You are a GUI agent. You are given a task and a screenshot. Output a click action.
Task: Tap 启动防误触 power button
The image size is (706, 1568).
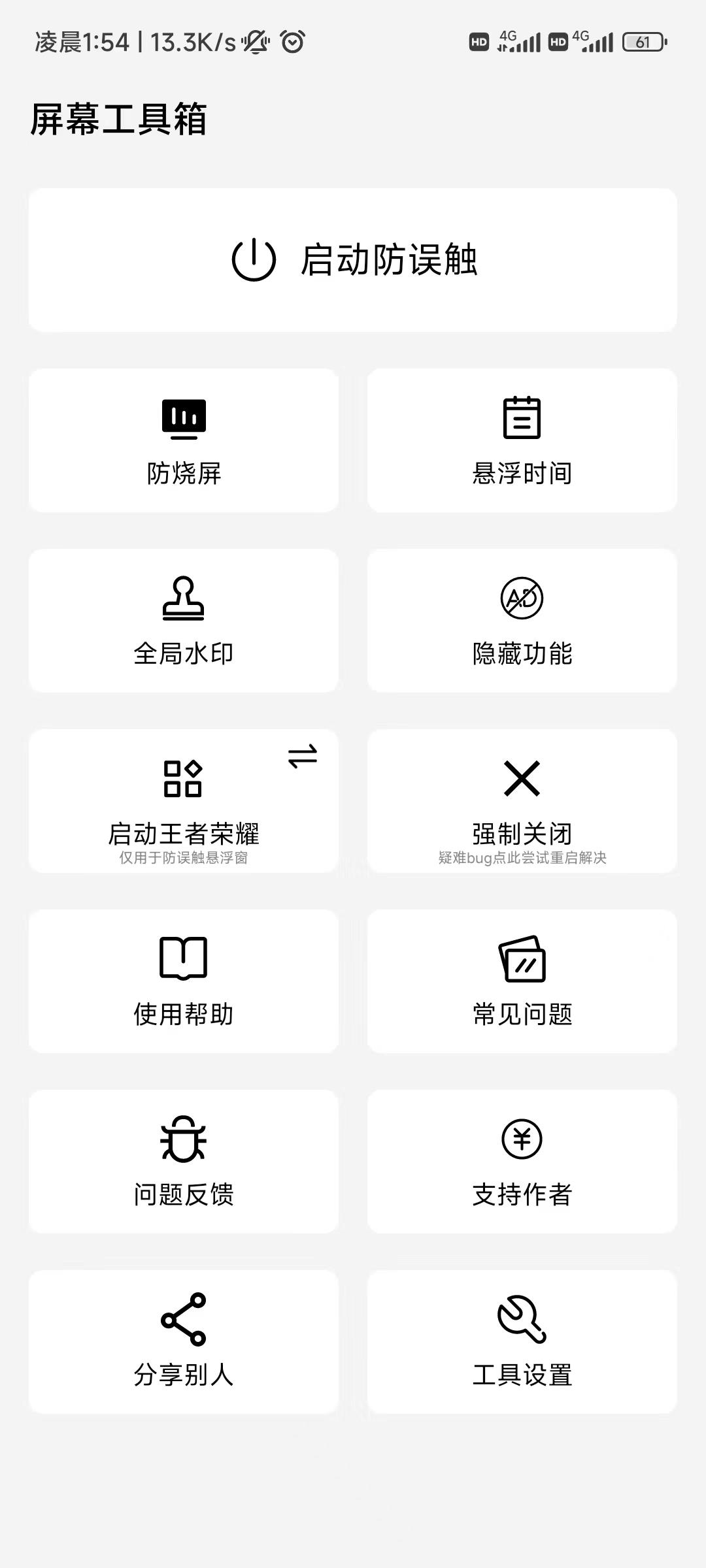point(353,260)
